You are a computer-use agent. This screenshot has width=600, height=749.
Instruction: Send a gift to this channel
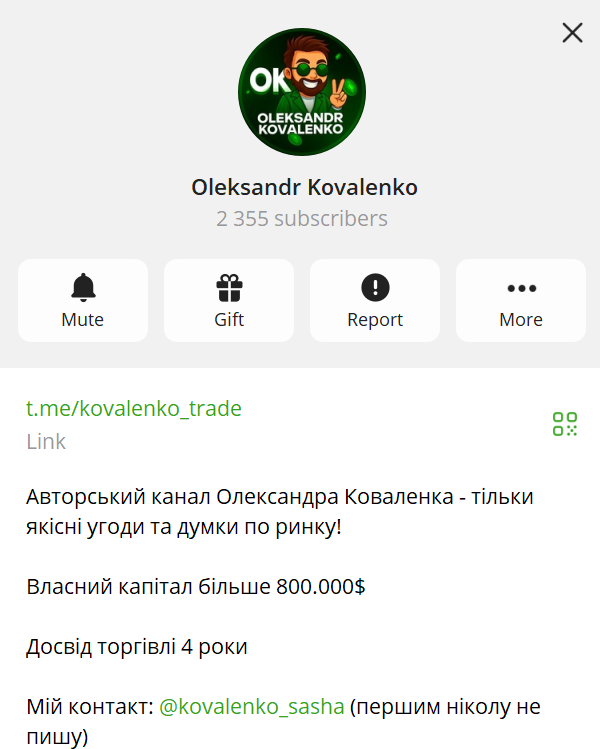(x=229, y=301)
